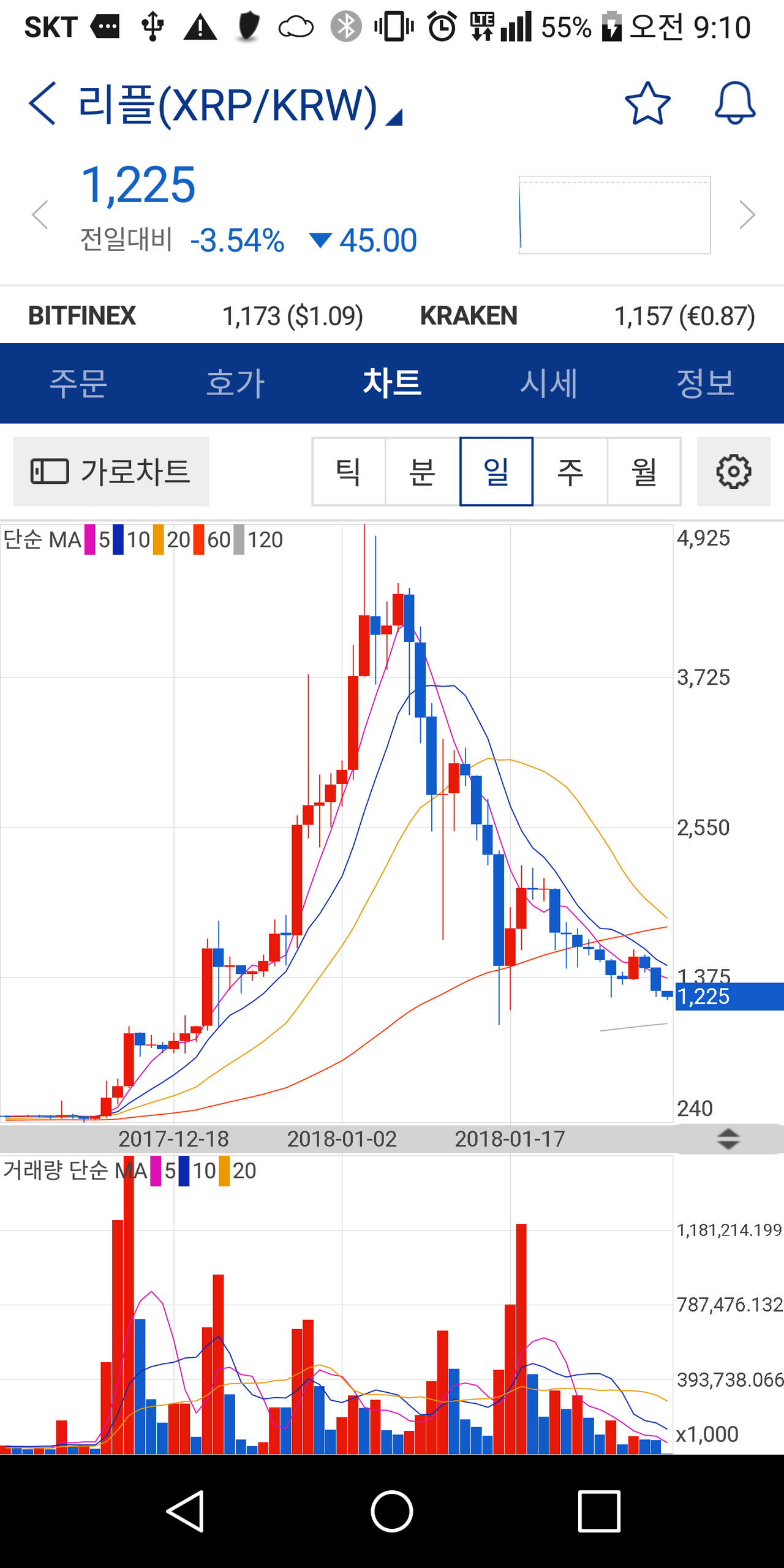This screenshot has width=784, height=1568.
Task: Select the 틱 tick chart button
Action: (x=349, y=472)
